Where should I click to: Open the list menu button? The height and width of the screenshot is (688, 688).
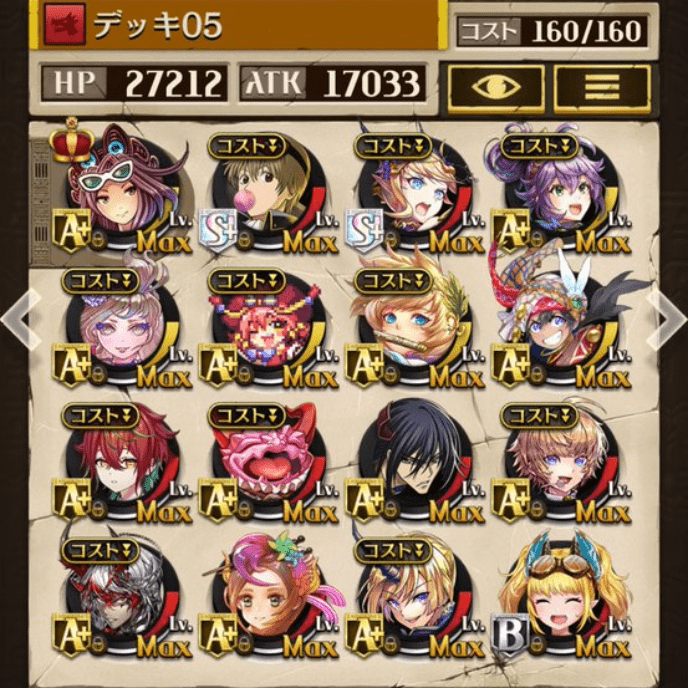coord(602,87)
